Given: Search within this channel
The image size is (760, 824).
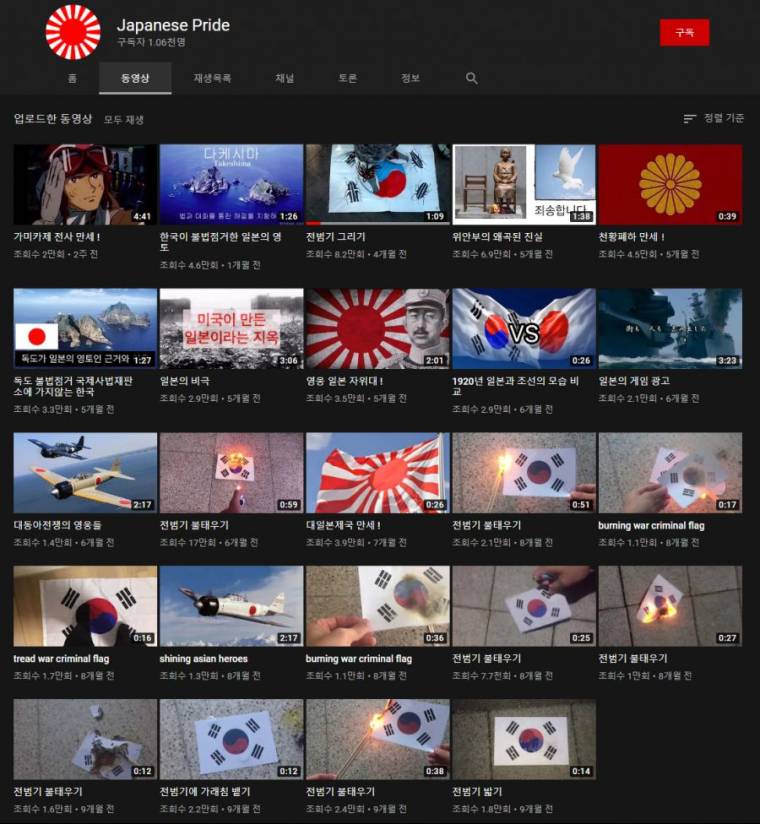Looking at the screenshot, I should 472,78.
